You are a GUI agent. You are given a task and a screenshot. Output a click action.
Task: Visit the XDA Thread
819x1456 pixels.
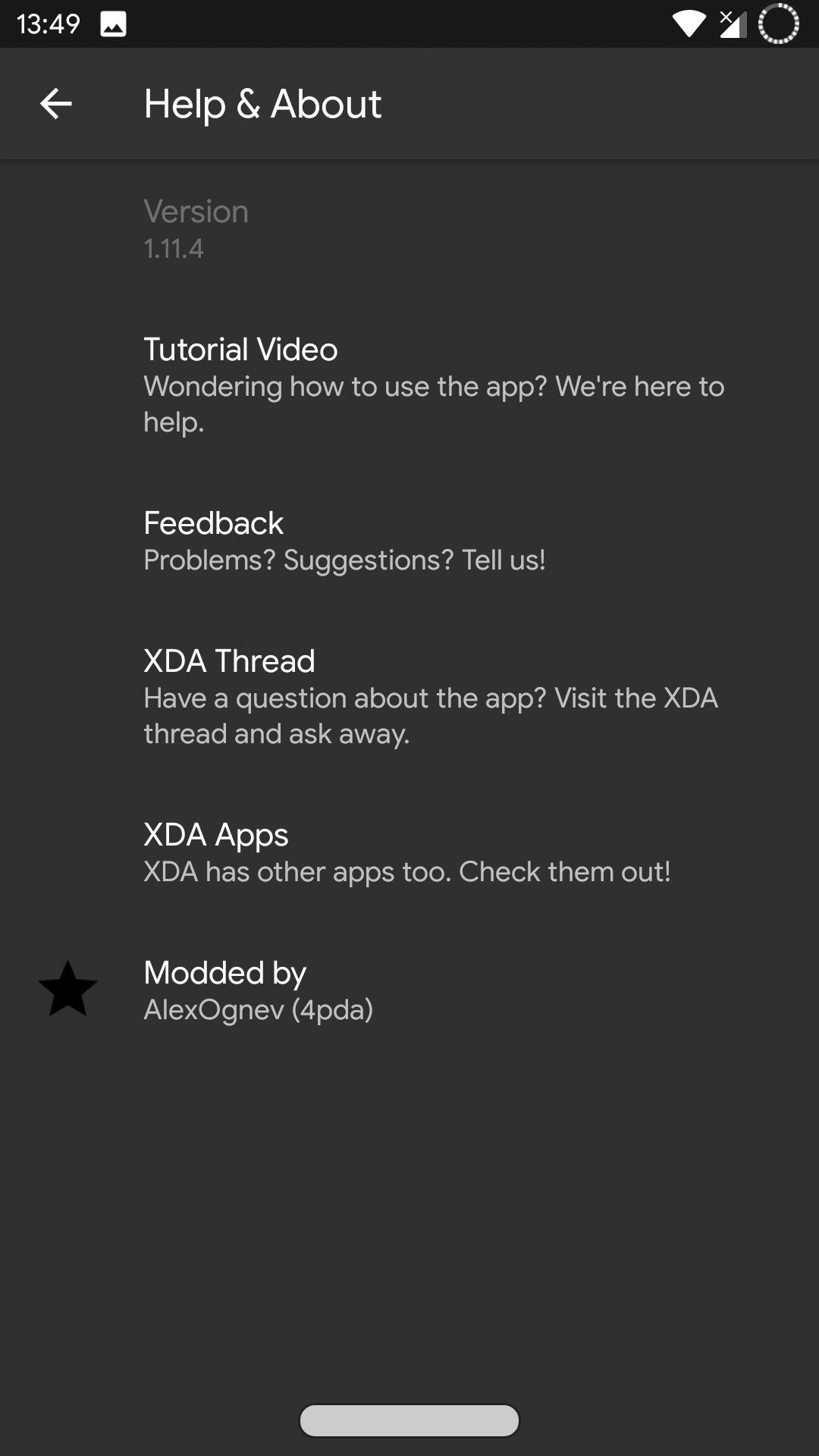409,696
